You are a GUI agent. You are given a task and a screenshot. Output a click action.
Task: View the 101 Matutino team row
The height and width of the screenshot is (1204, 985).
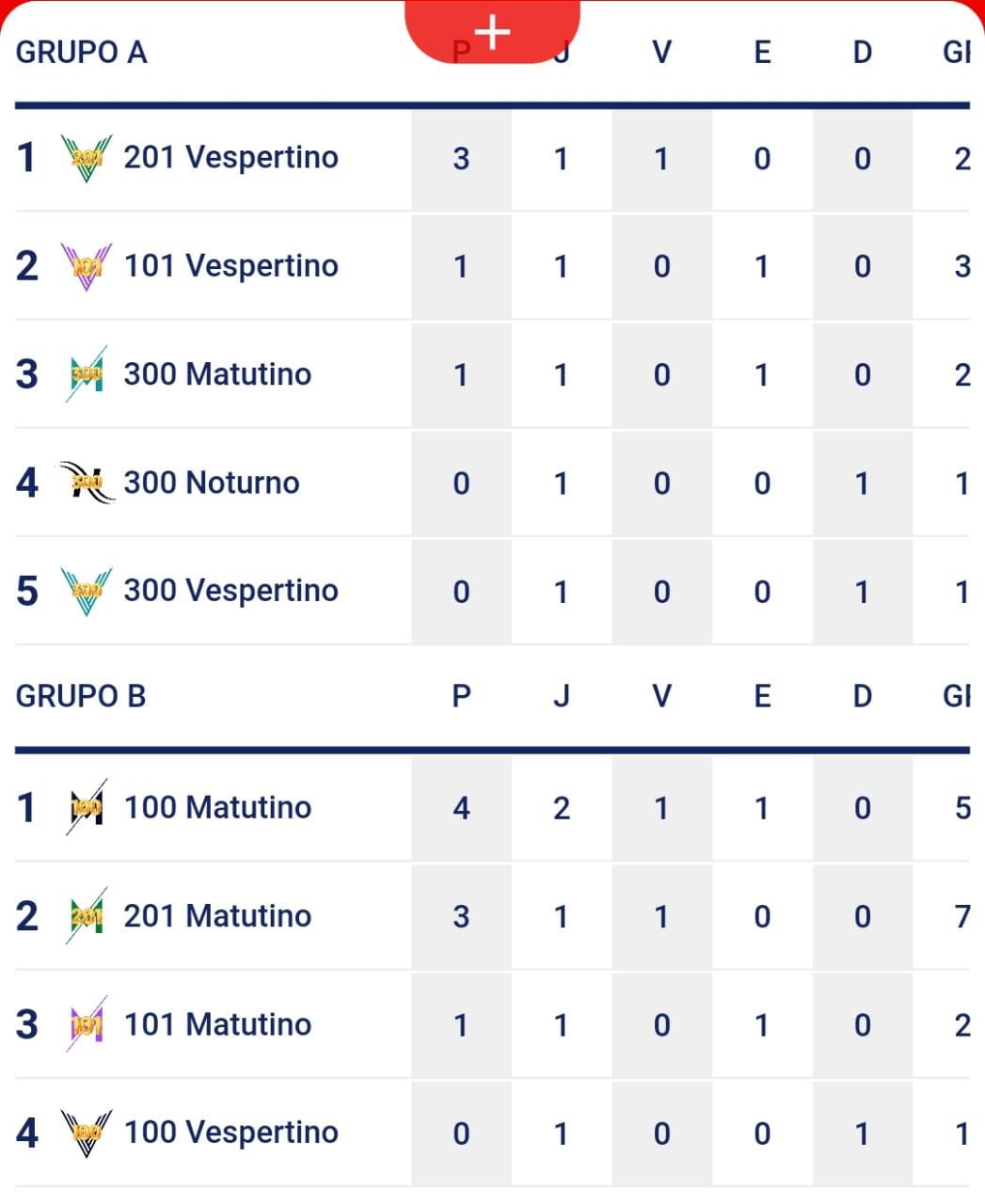[492, 1024]
